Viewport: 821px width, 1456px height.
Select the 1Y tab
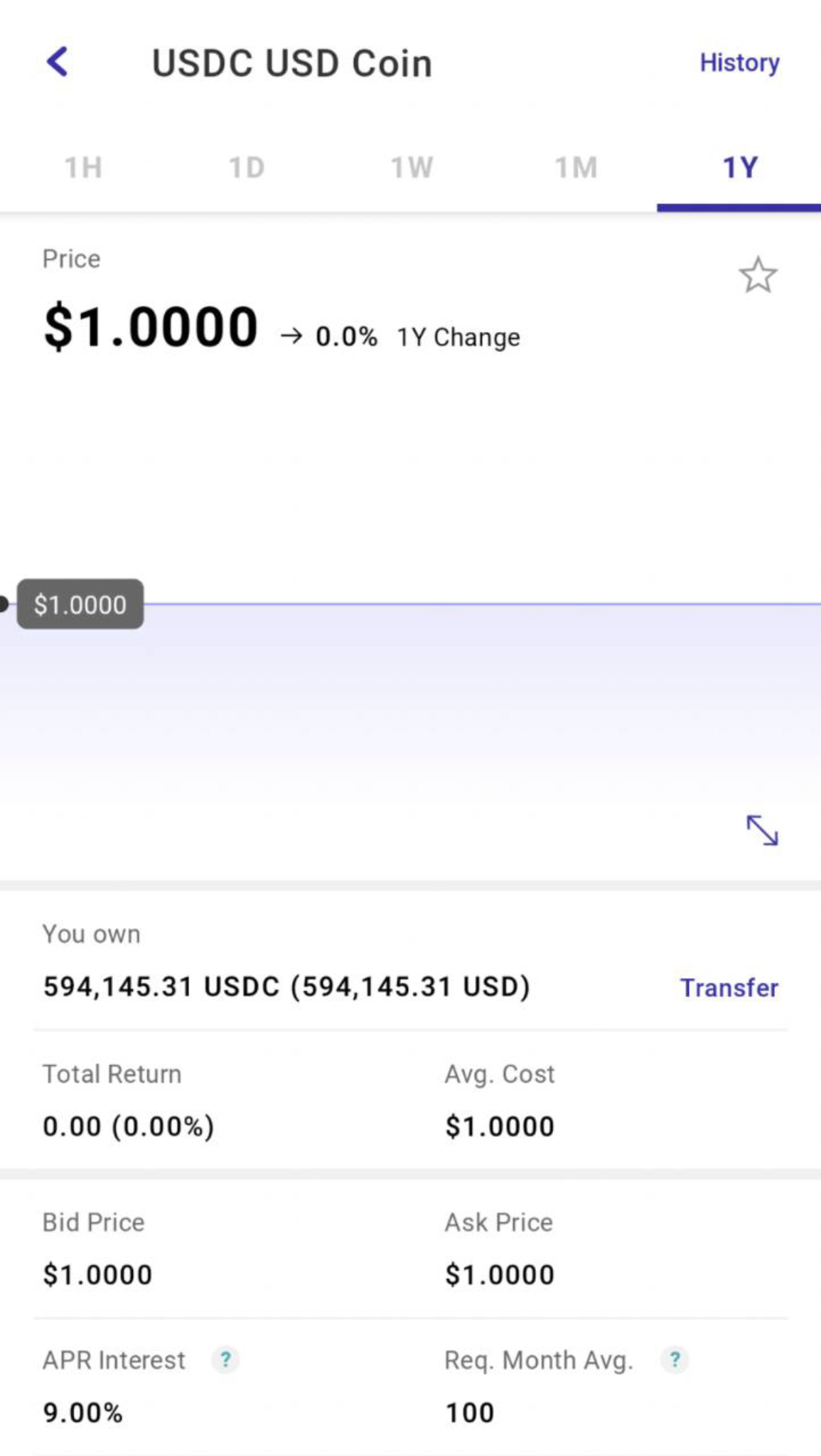(x=740, y=168)
